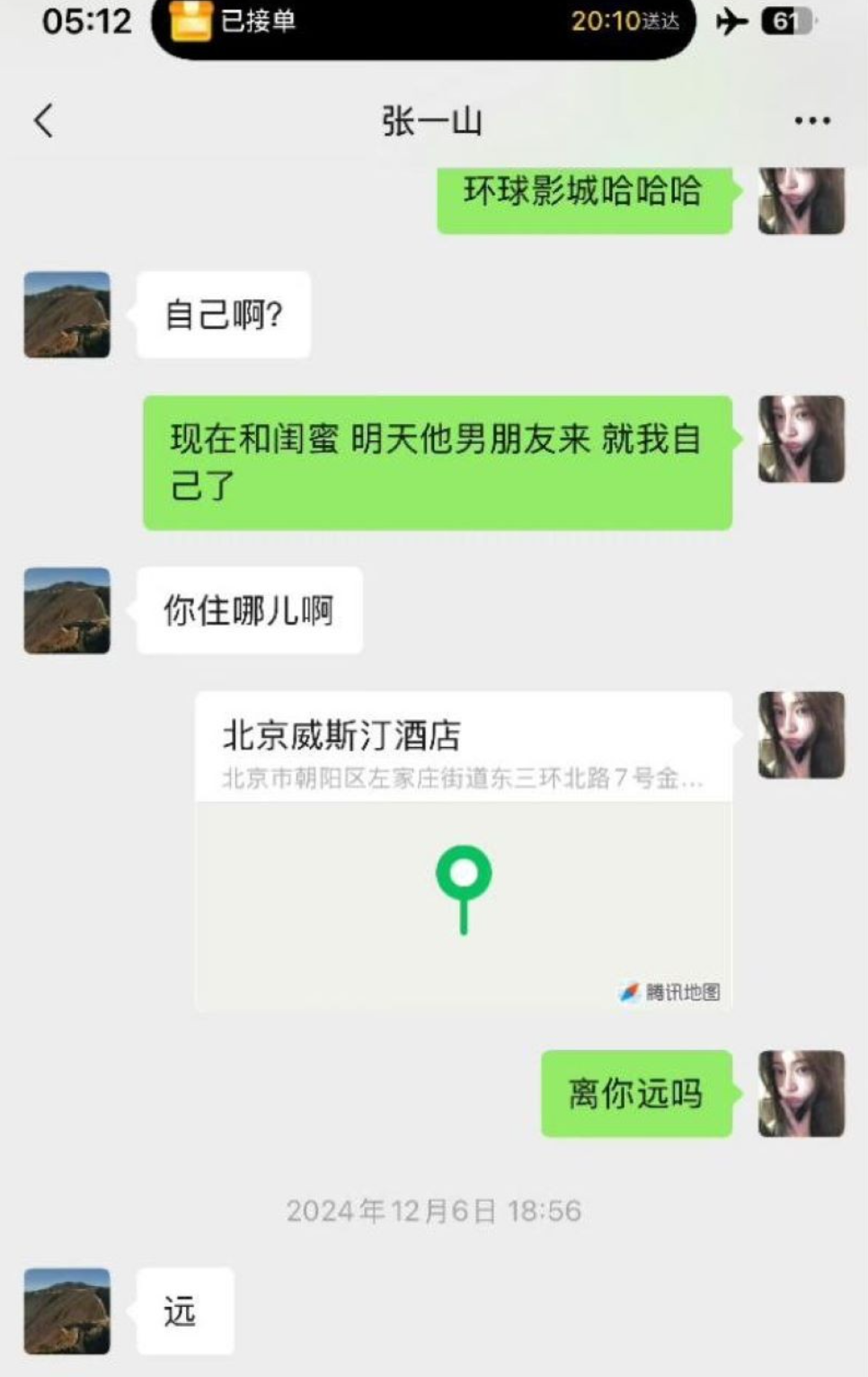Tap the 已接单 delivery status pill
Viewport: 868px width, 1377px height.
coord(422,22)
